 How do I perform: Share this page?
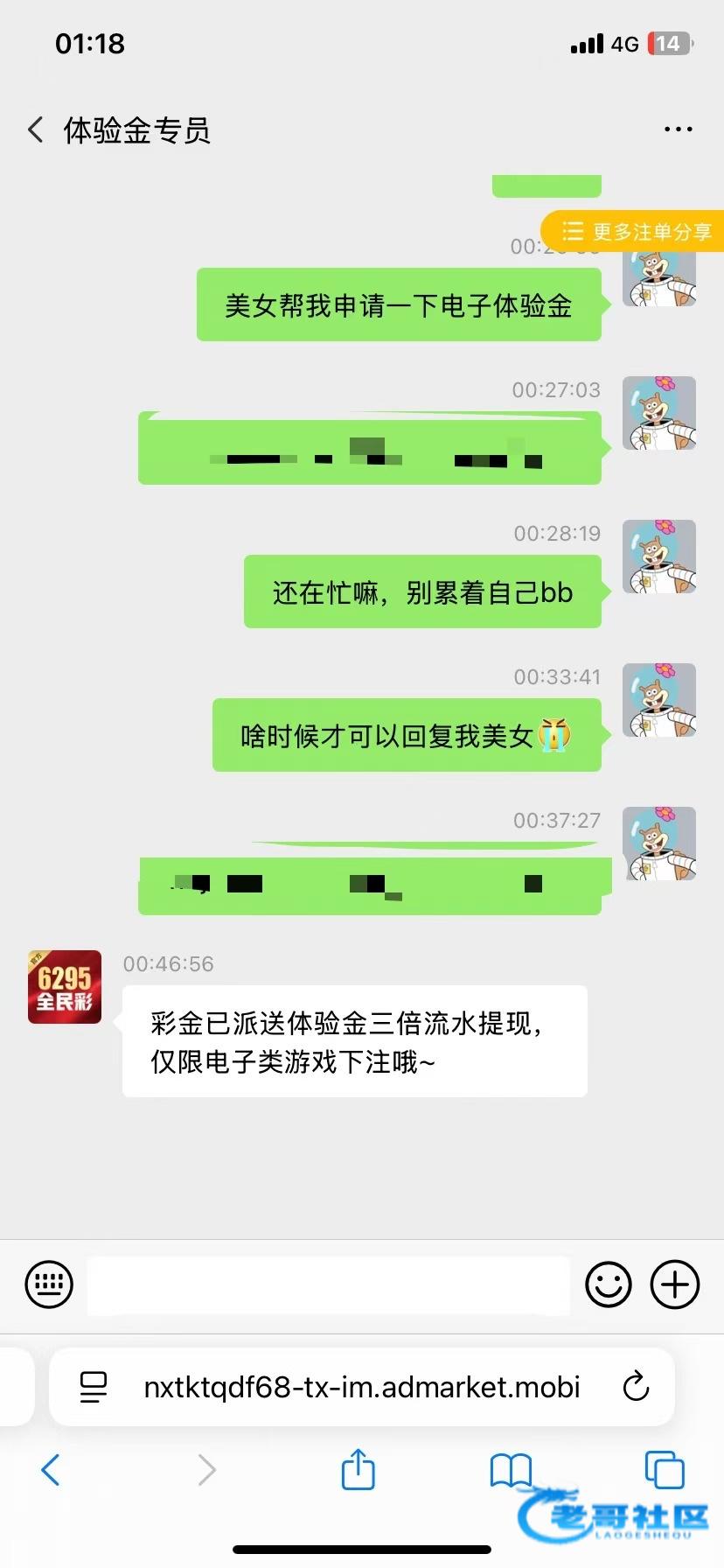point(358,1469)
